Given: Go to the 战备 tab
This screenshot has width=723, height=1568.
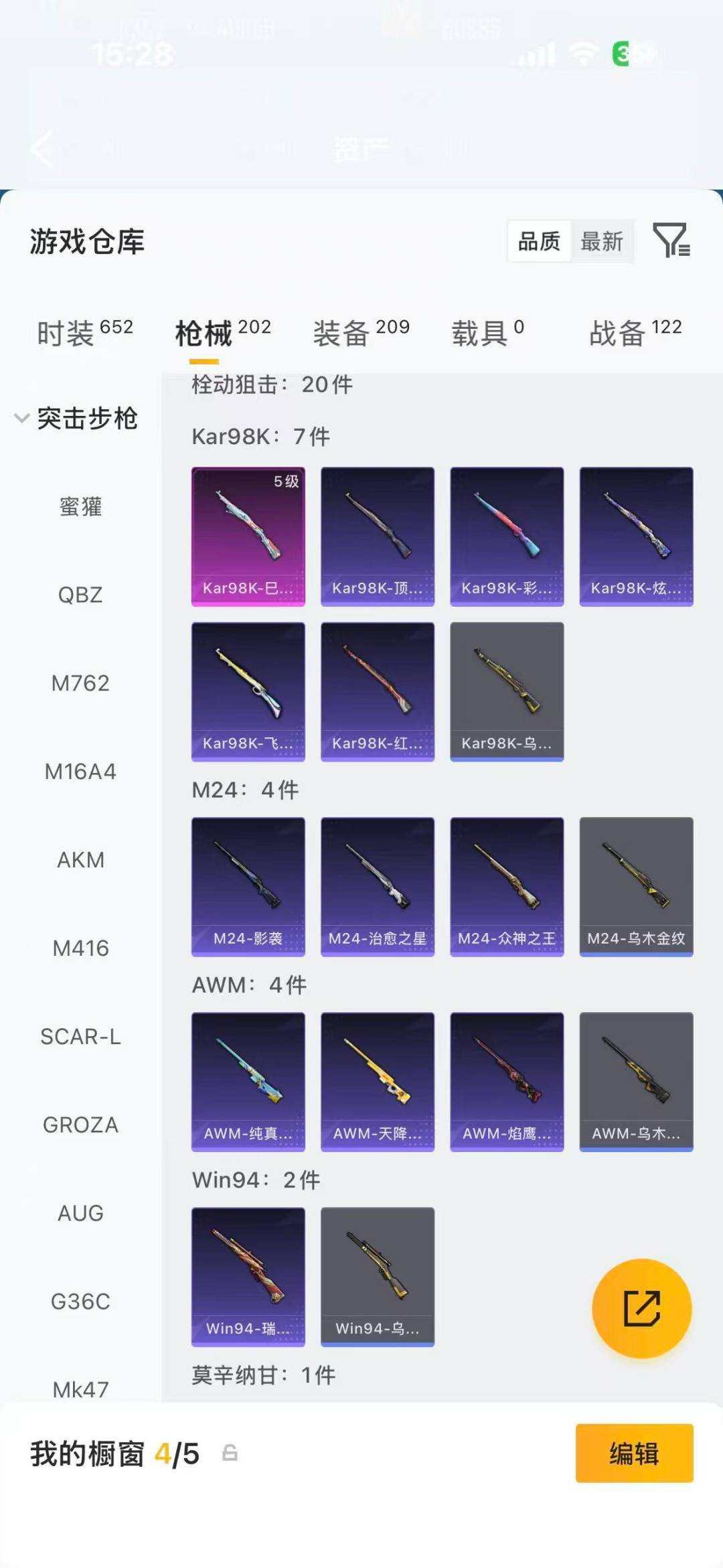Looking at the screenshot, I should click(x=635, y=332).
